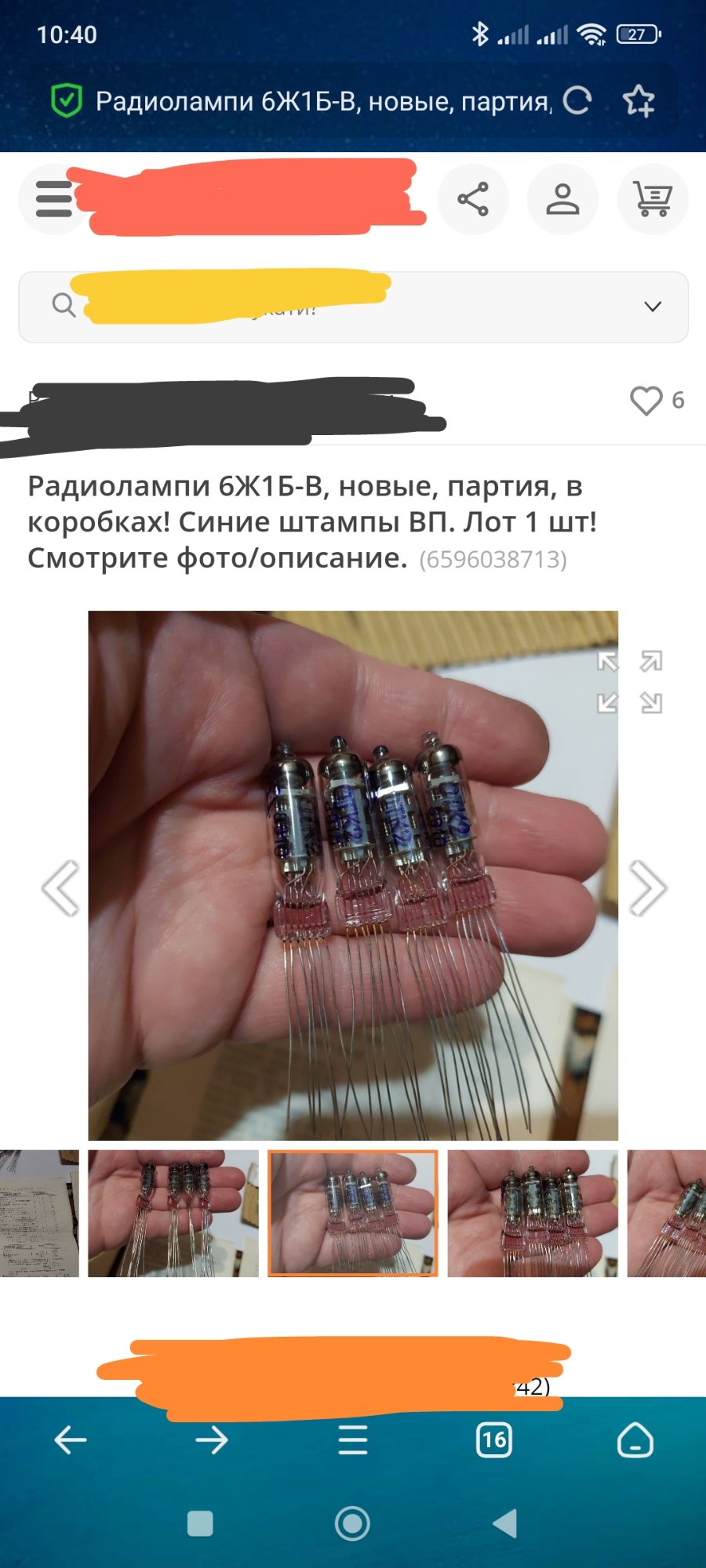Go back in the browser toolbar
This screenshot has width=706, height=1568.
tap(71, 1440)
